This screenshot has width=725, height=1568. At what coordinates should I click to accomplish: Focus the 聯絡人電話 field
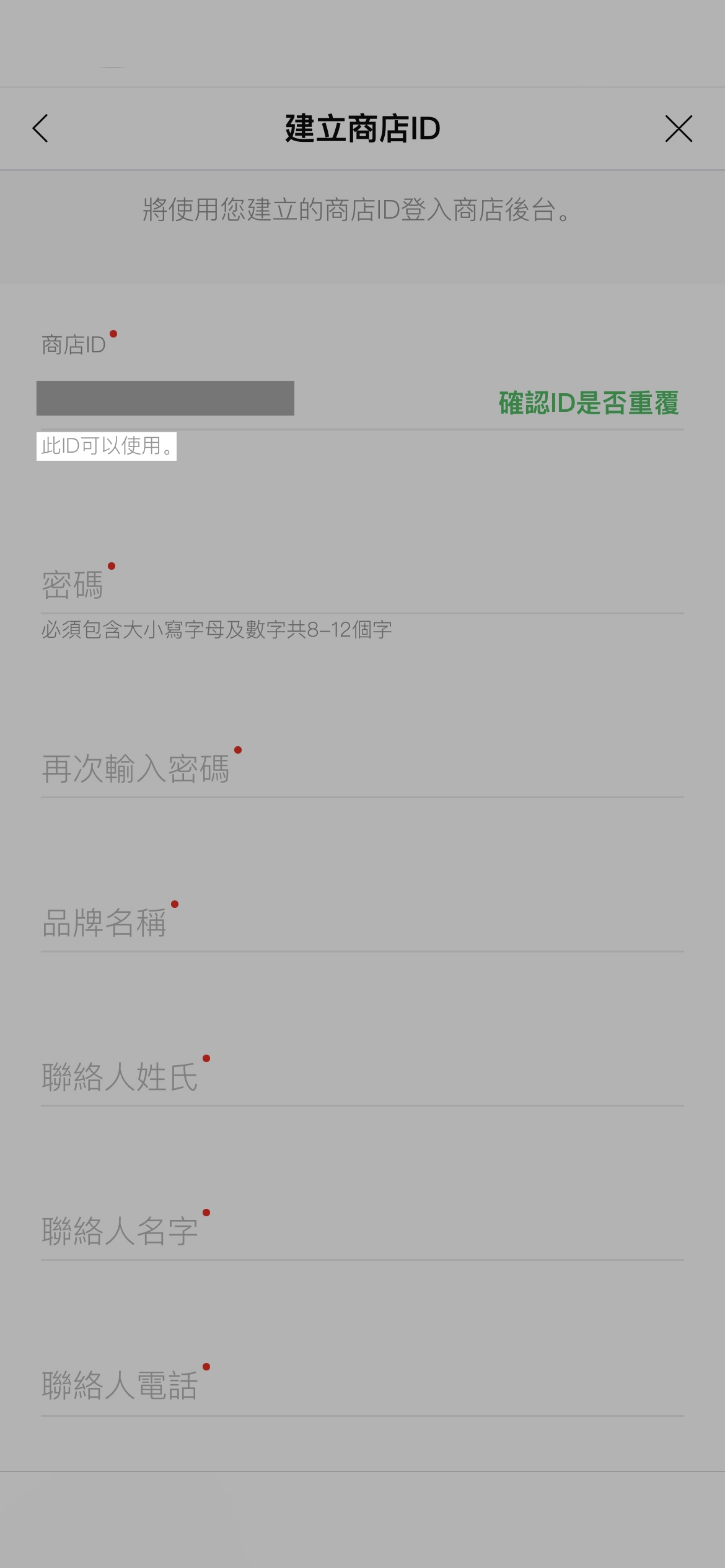click(362, 1386)
